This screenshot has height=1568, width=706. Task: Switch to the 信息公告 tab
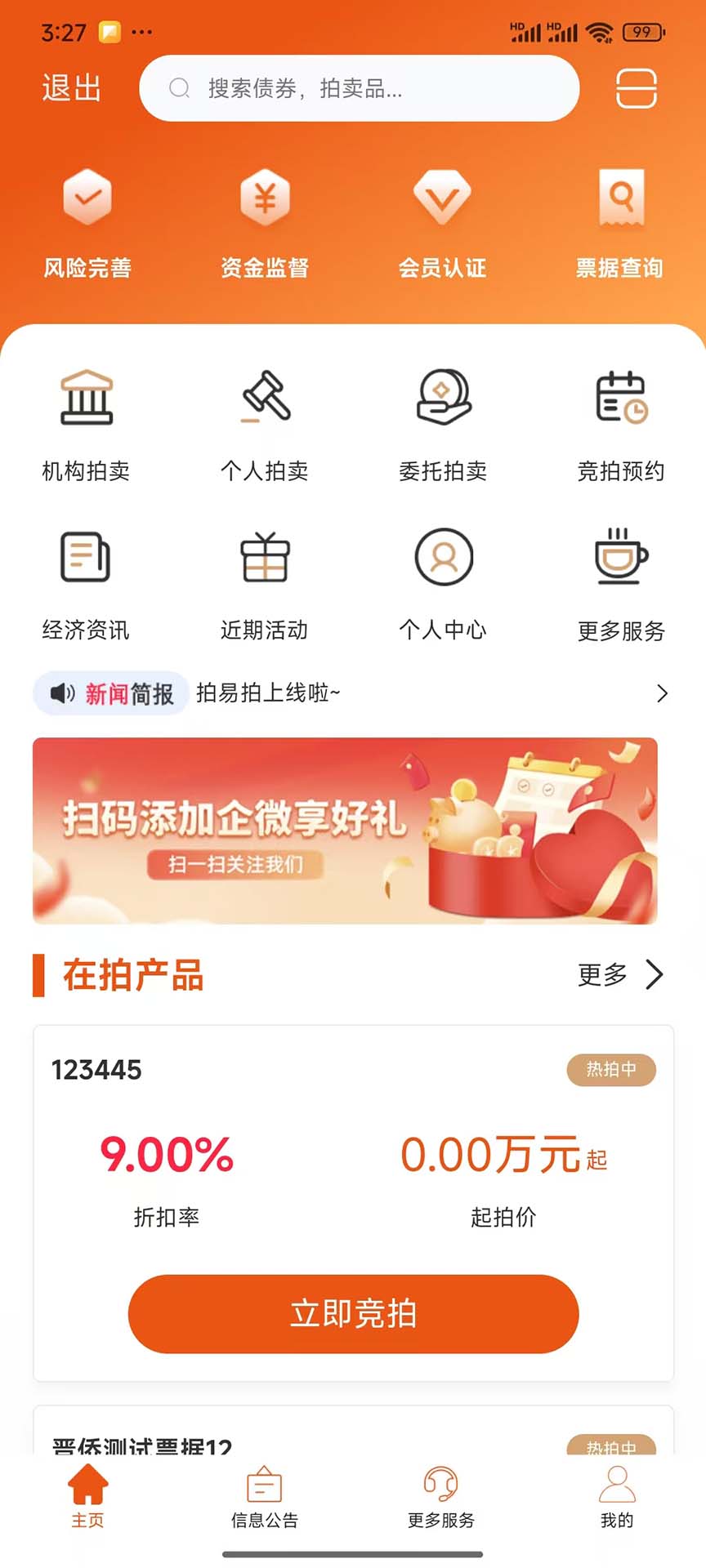point(264,1499)
